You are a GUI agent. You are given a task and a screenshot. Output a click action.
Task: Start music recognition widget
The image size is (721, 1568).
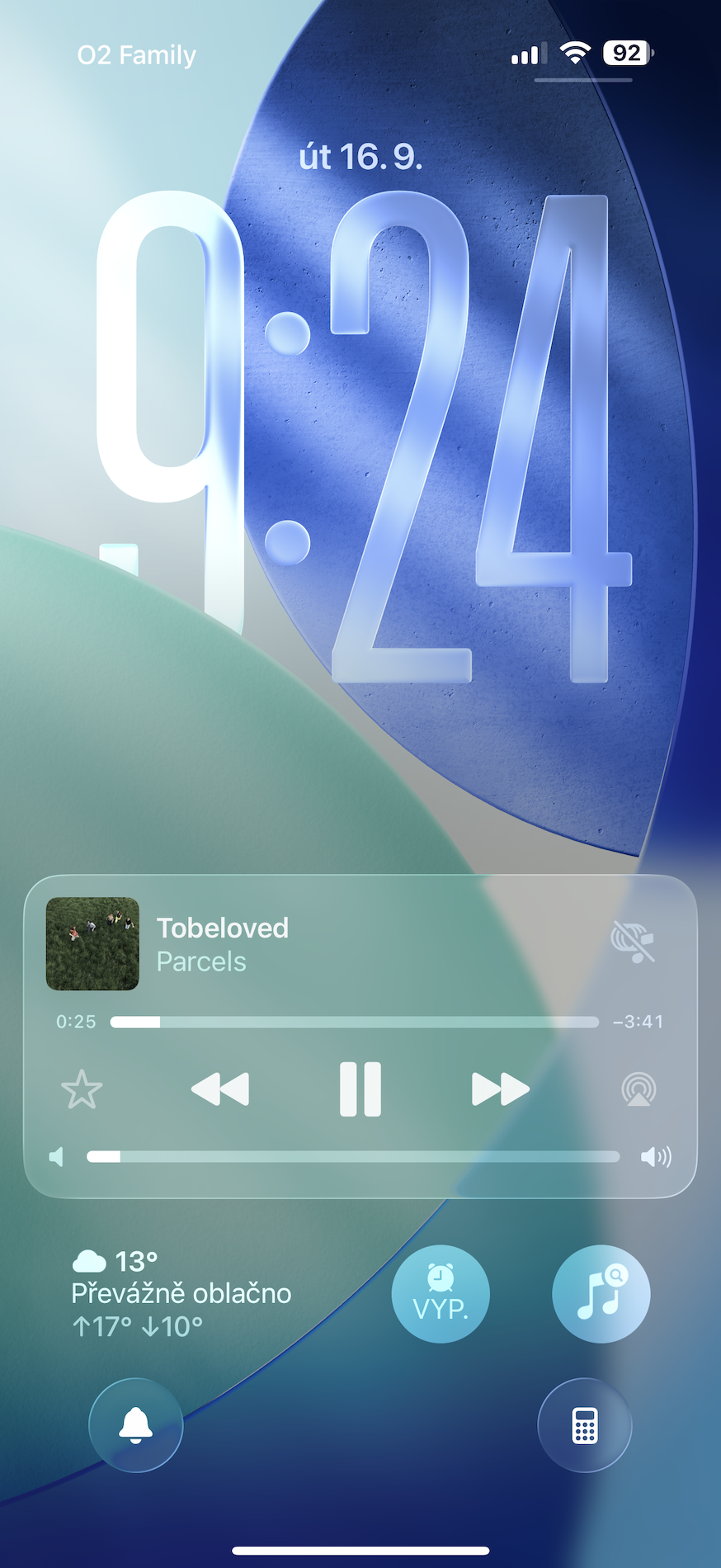601,1294
